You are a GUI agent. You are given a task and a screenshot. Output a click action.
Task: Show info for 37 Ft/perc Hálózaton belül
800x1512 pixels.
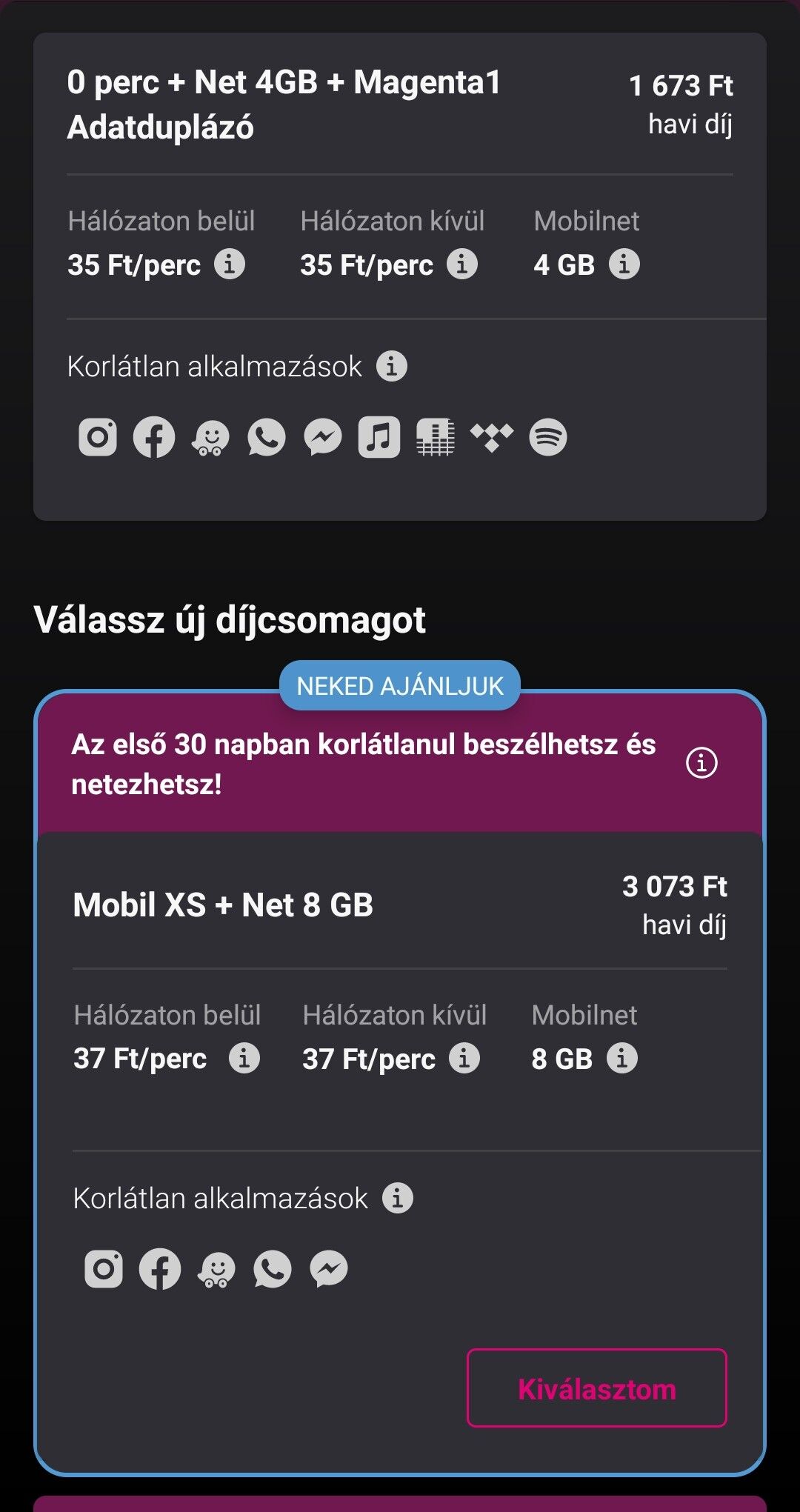click(x=244, y=1058)
